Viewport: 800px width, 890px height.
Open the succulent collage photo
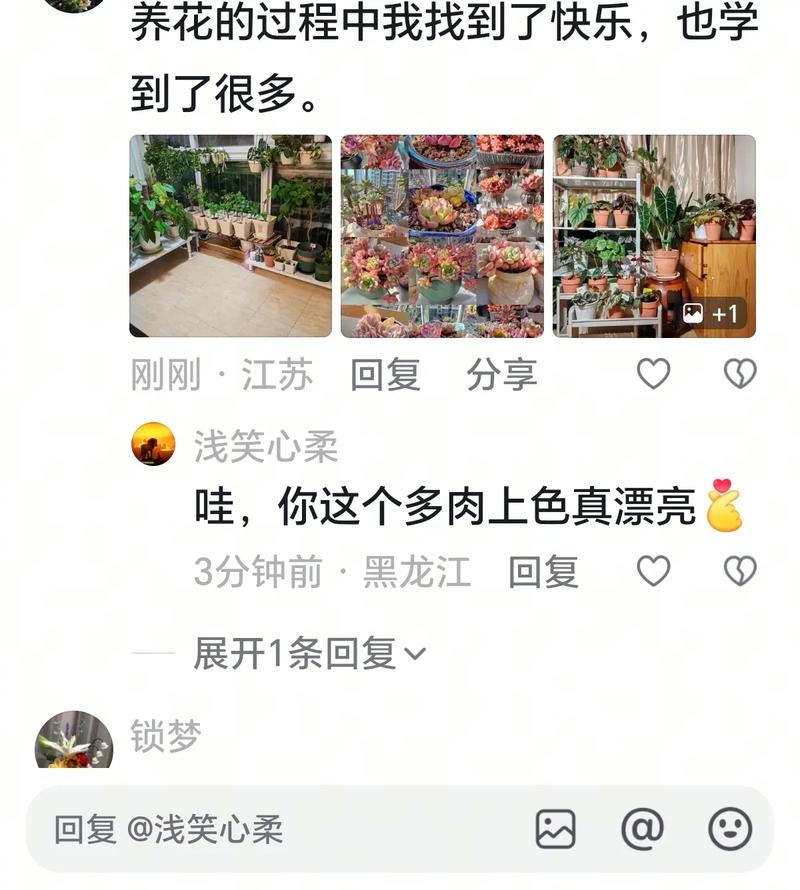tap(442, 236)
